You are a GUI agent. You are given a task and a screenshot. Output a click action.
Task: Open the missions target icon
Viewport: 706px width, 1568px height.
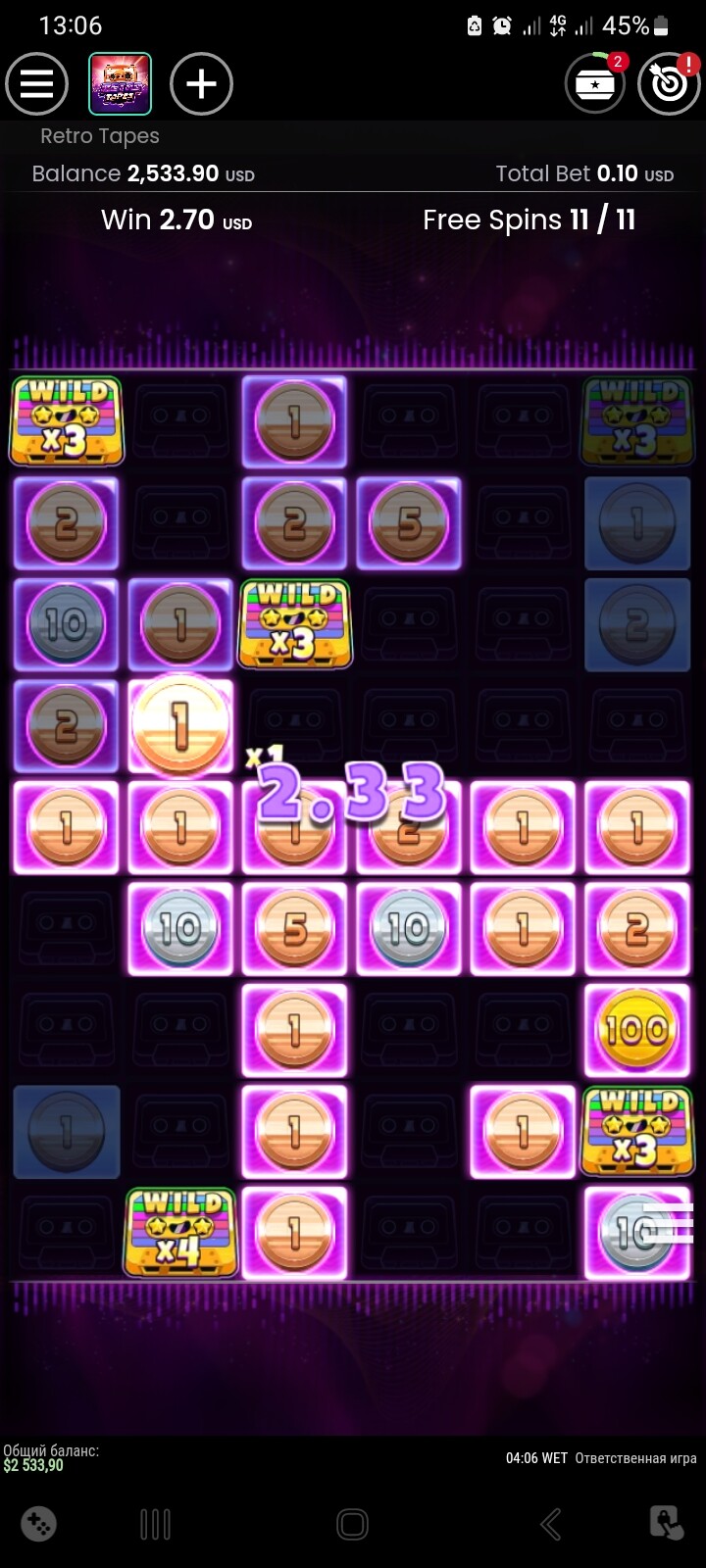pos(670,83)
